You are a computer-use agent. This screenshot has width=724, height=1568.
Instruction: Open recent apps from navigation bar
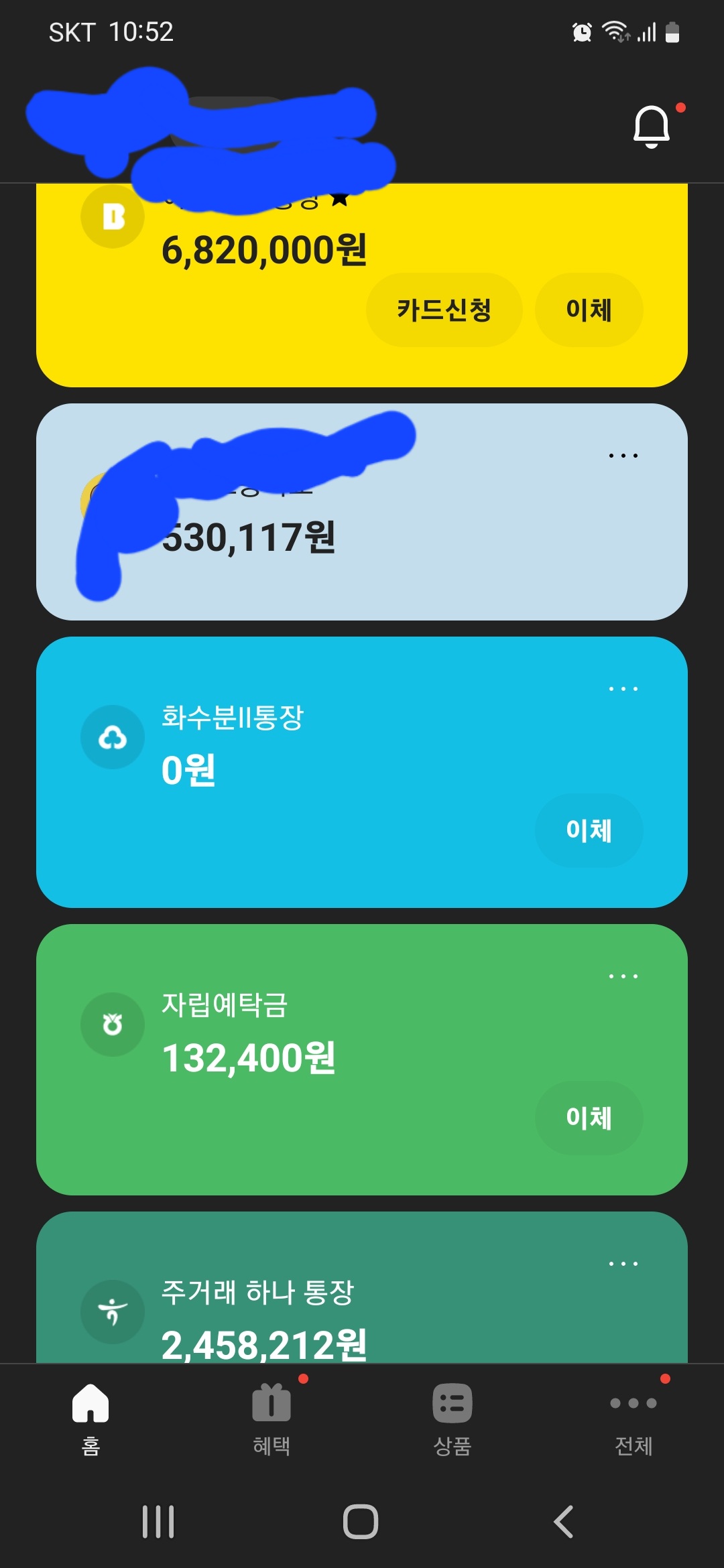click(x=158, y=1521)
